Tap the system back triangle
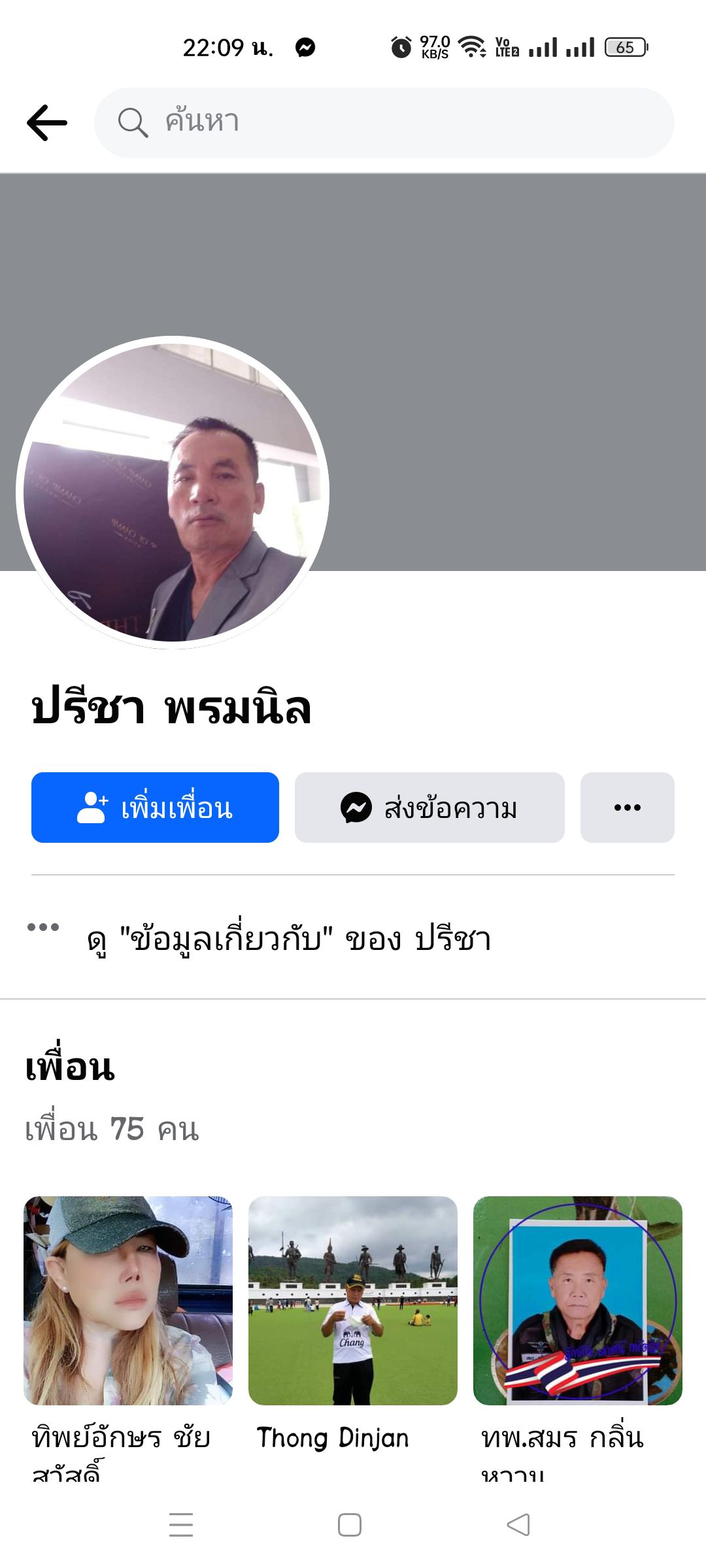The width and height of the screenshot is (706, 1568). coord(518,1525)
